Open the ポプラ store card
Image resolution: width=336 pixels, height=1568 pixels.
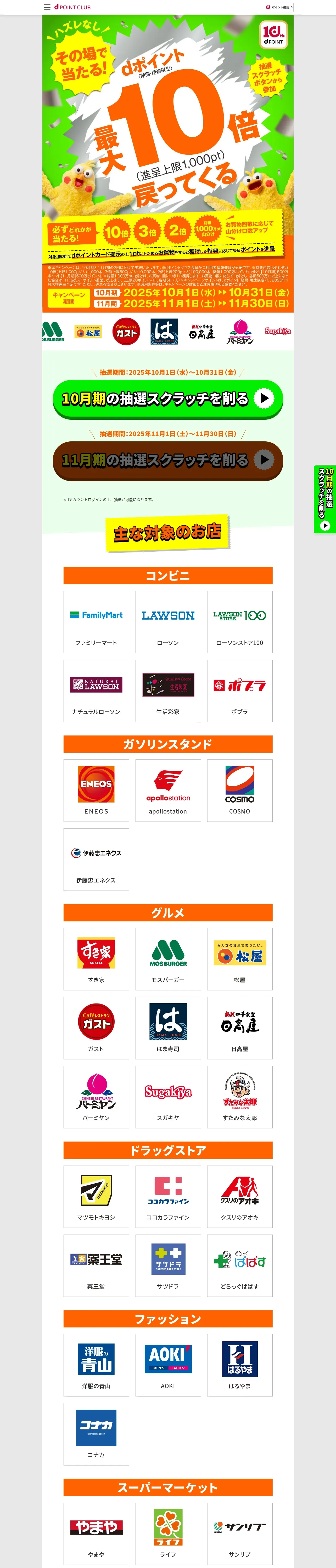240,691
